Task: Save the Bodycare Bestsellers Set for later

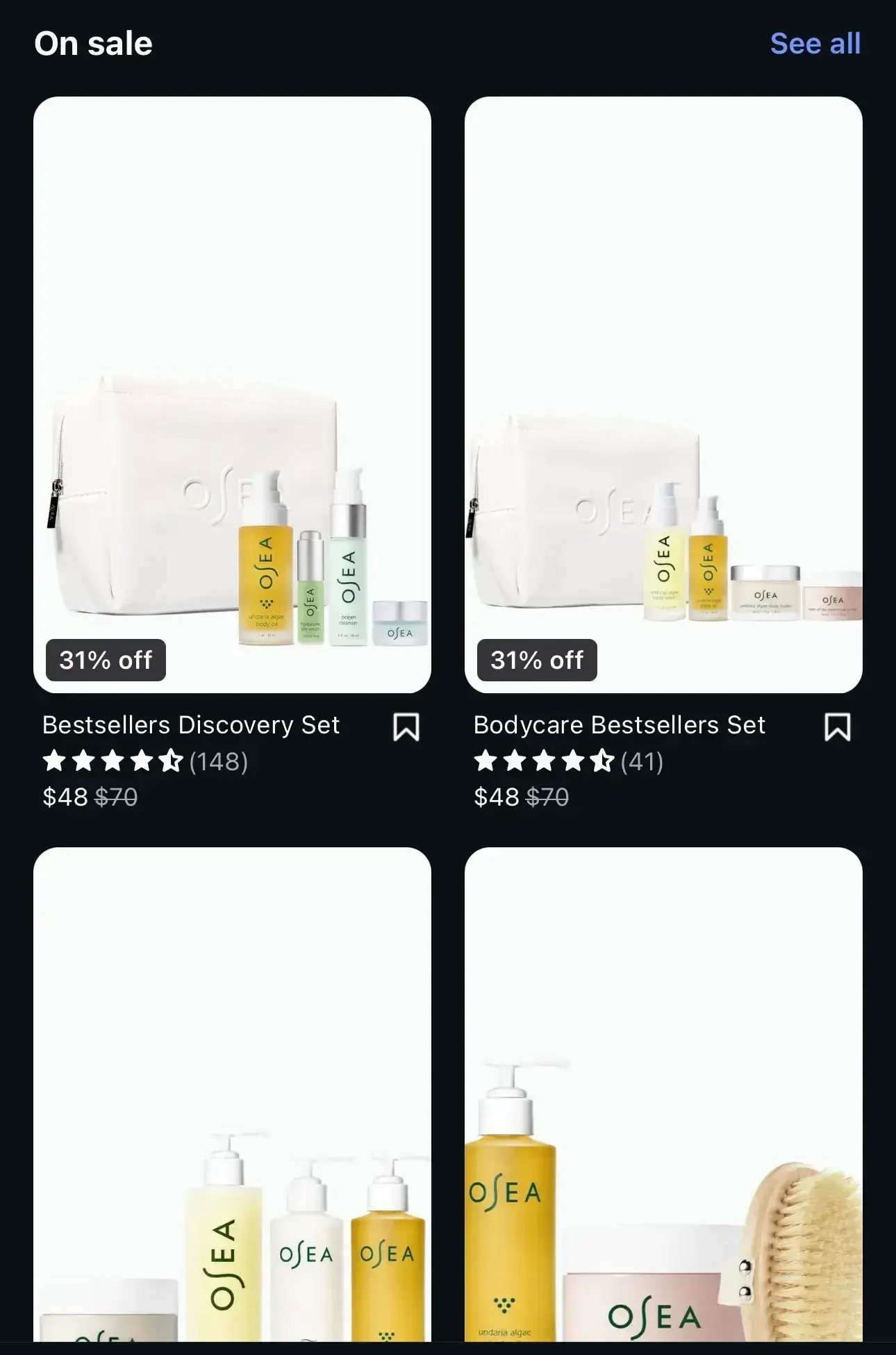Action: point(836,726)
